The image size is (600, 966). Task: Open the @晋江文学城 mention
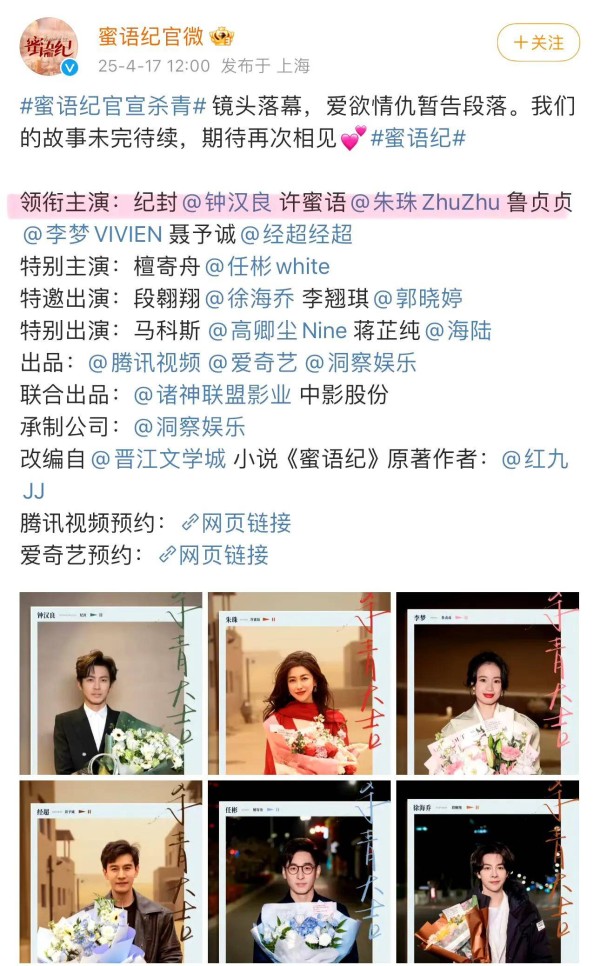(158, 459)
